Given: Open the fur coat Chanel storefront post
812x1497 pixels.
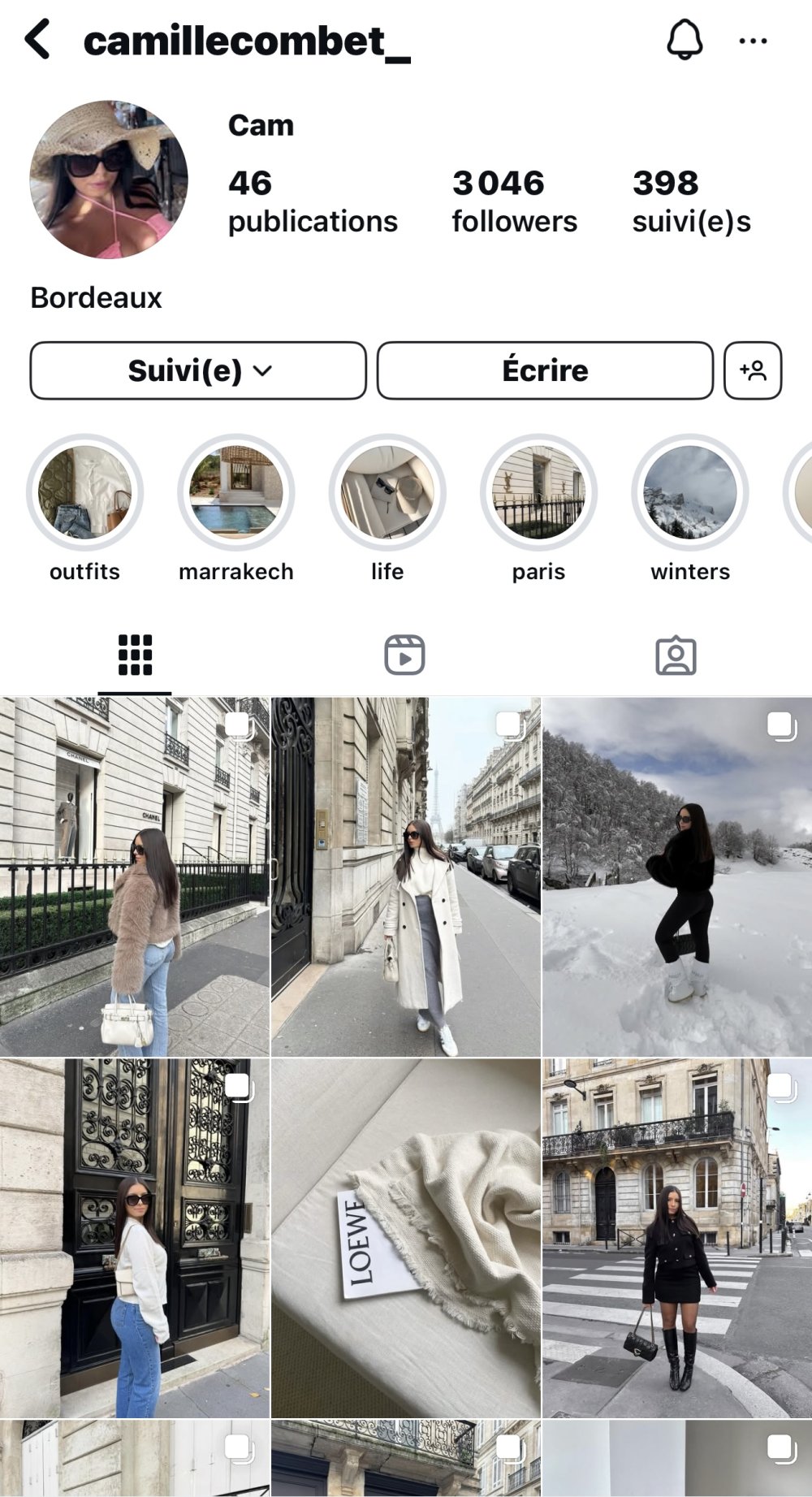Looking at the screenshot, I should point(135,877).
